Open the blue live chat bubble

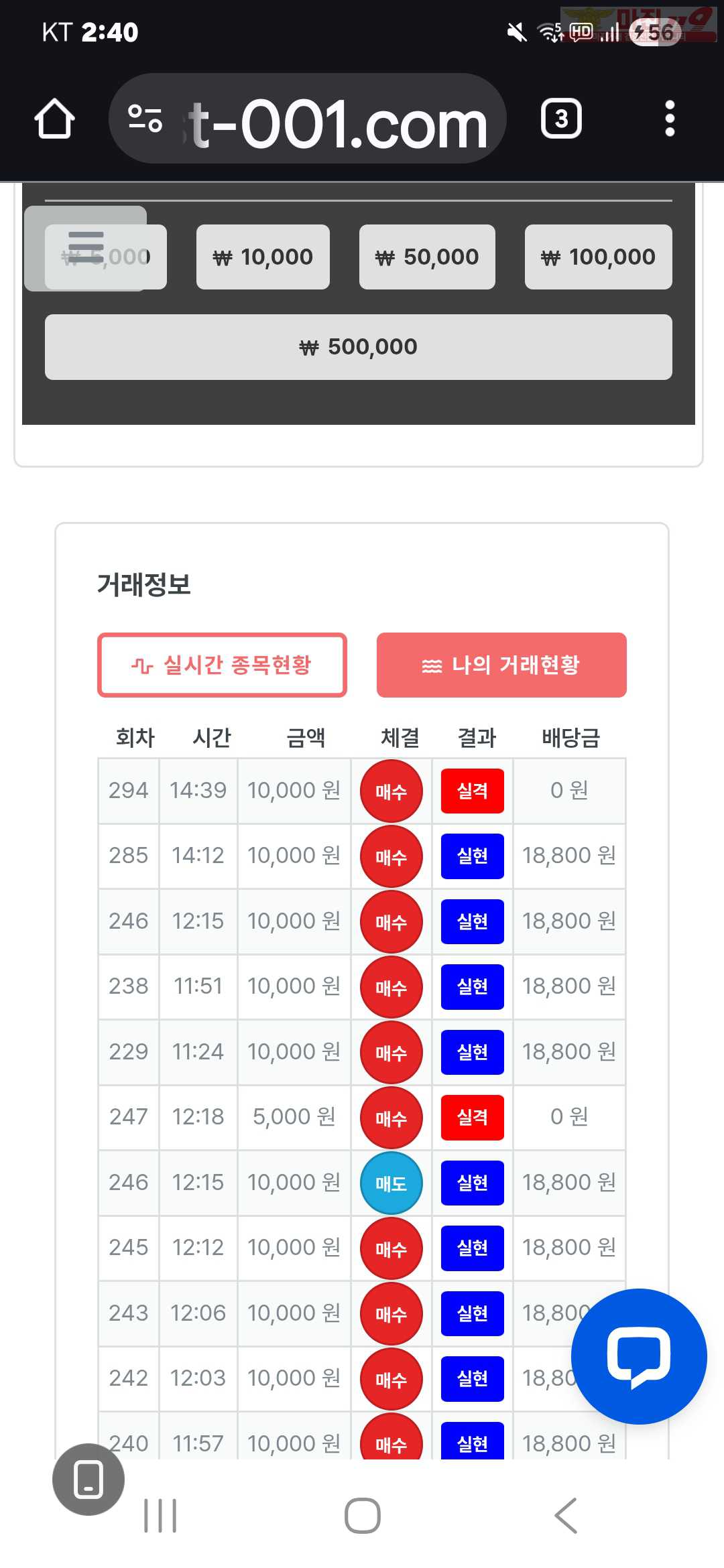point(638,1356)
